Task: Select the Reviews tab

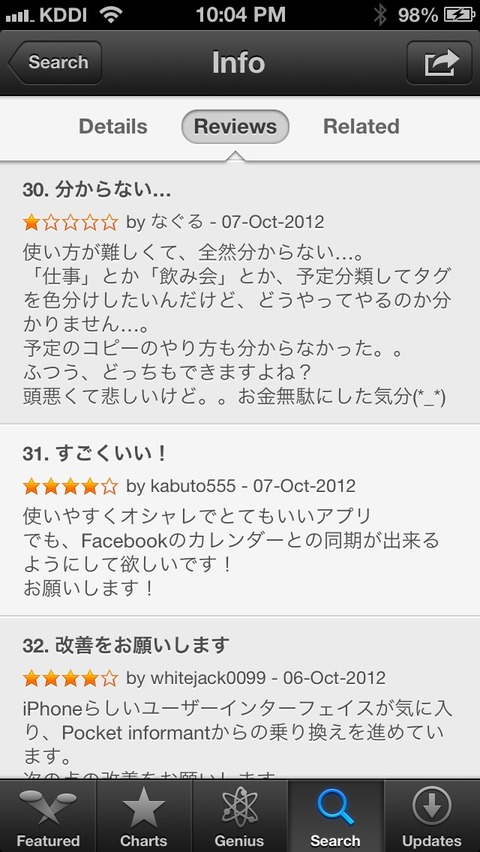Action: click(235, 127)
